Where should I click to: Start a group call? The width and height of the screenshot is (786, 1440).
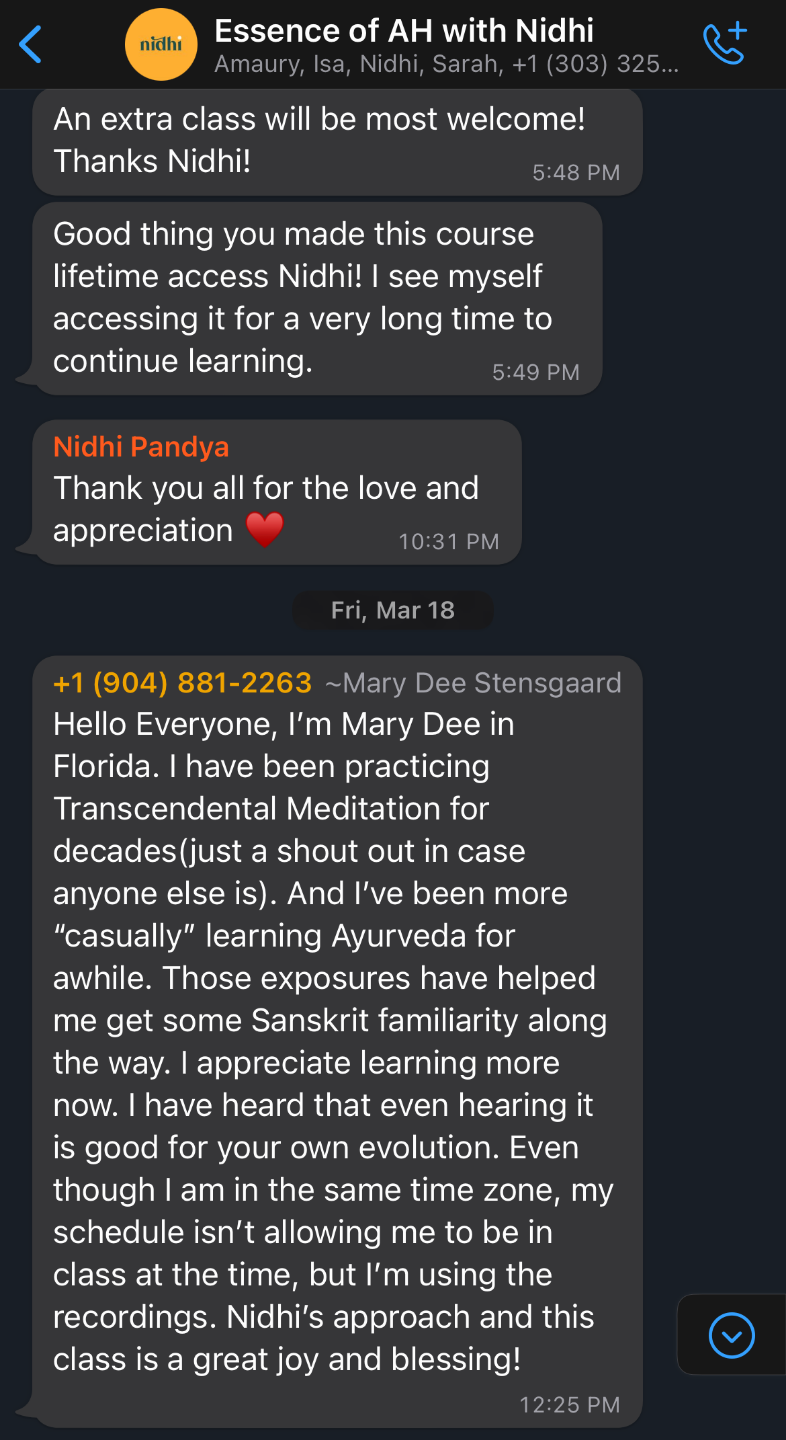[x=725, y=44]
